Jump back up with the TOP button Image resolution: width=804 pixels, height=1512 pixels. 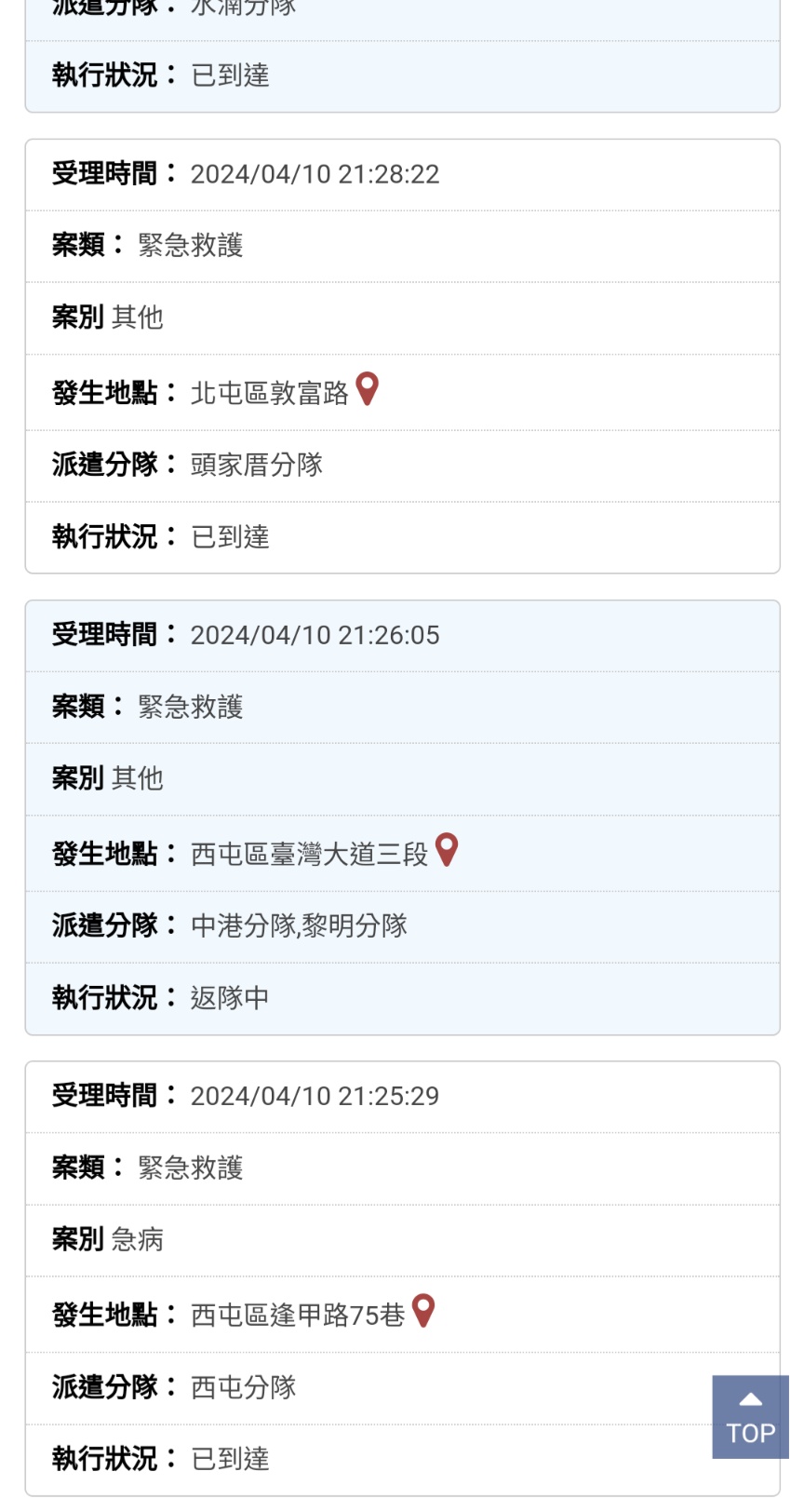750,1417
